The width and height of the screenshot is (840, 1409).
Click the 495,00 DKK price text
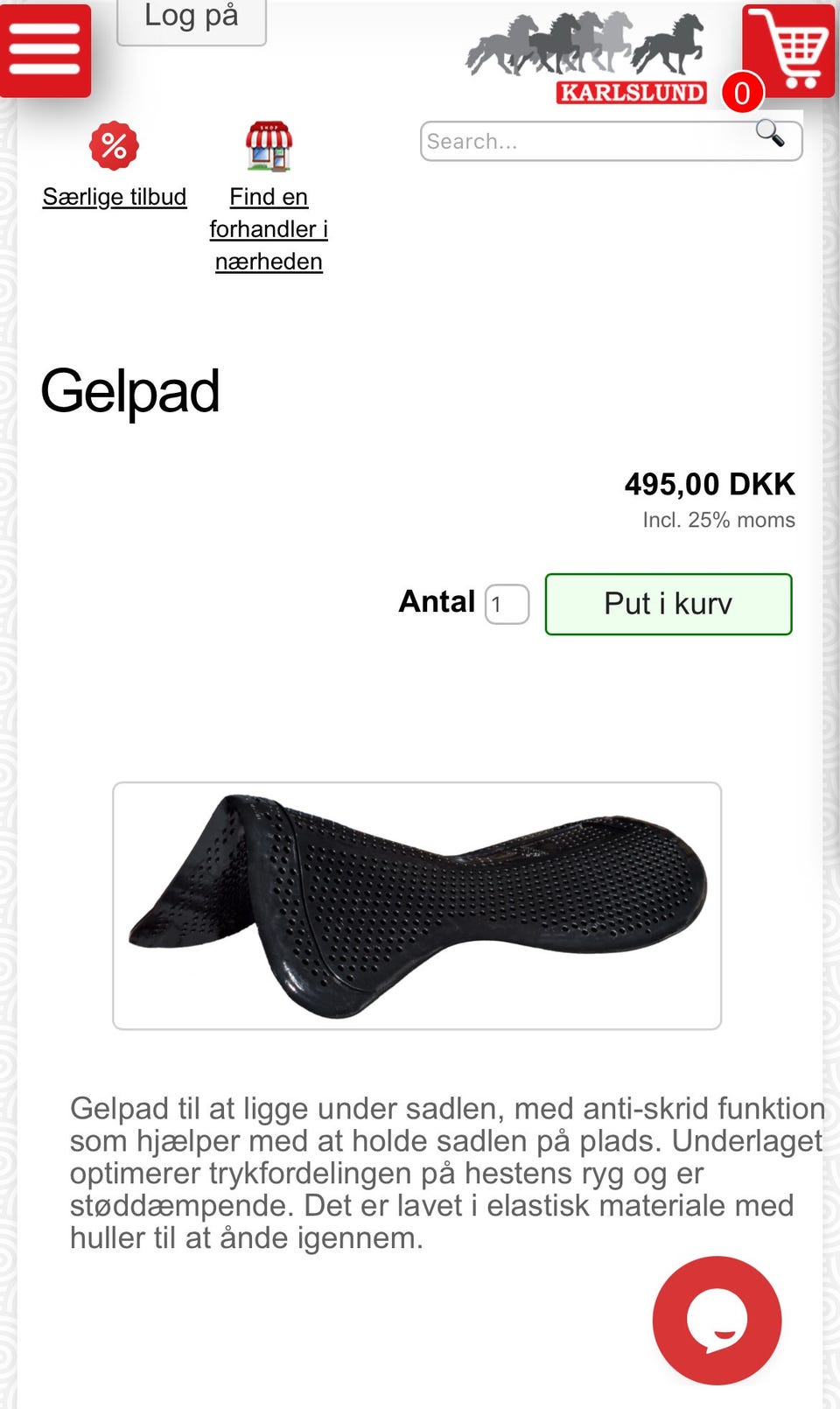(x=709, y=484)
